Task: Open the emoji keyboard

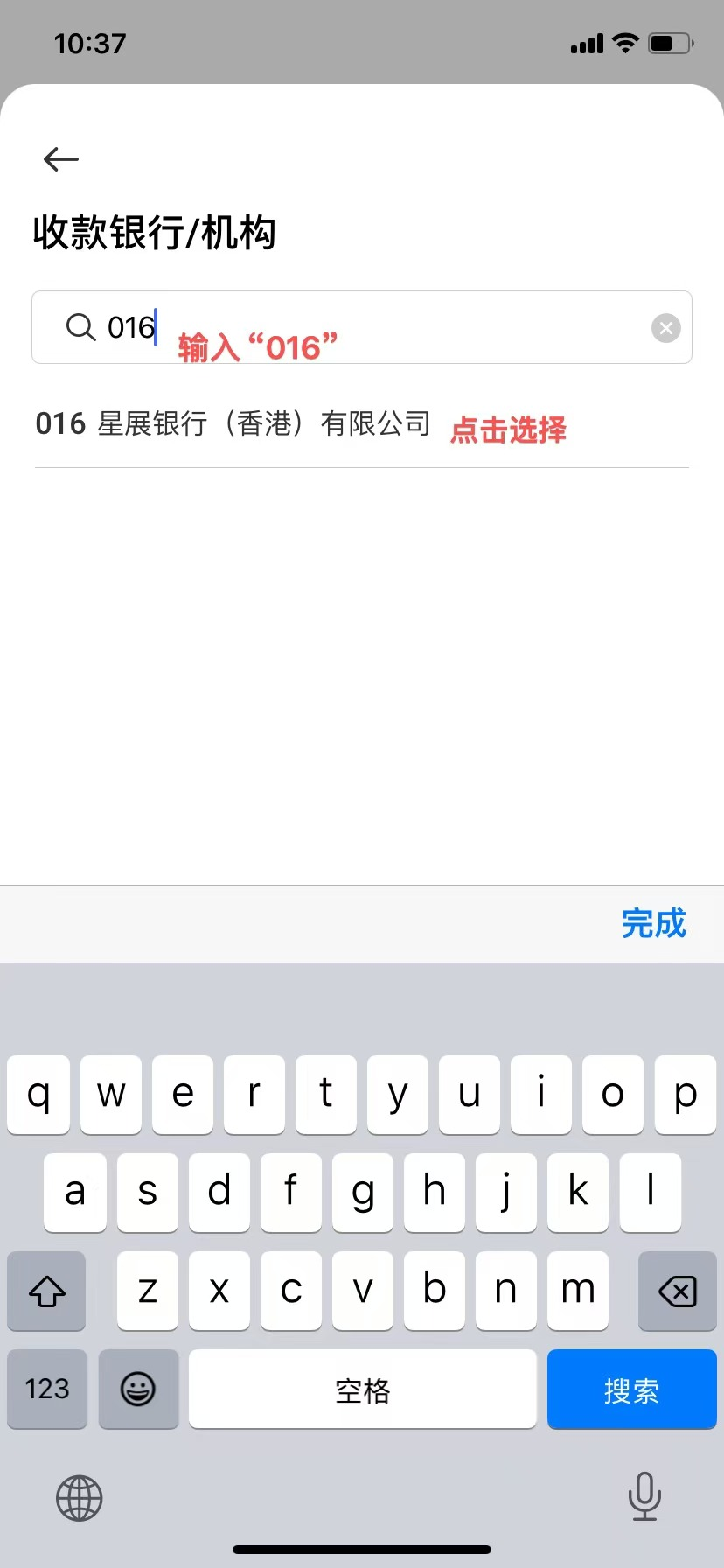Action: coord(138,1389)
